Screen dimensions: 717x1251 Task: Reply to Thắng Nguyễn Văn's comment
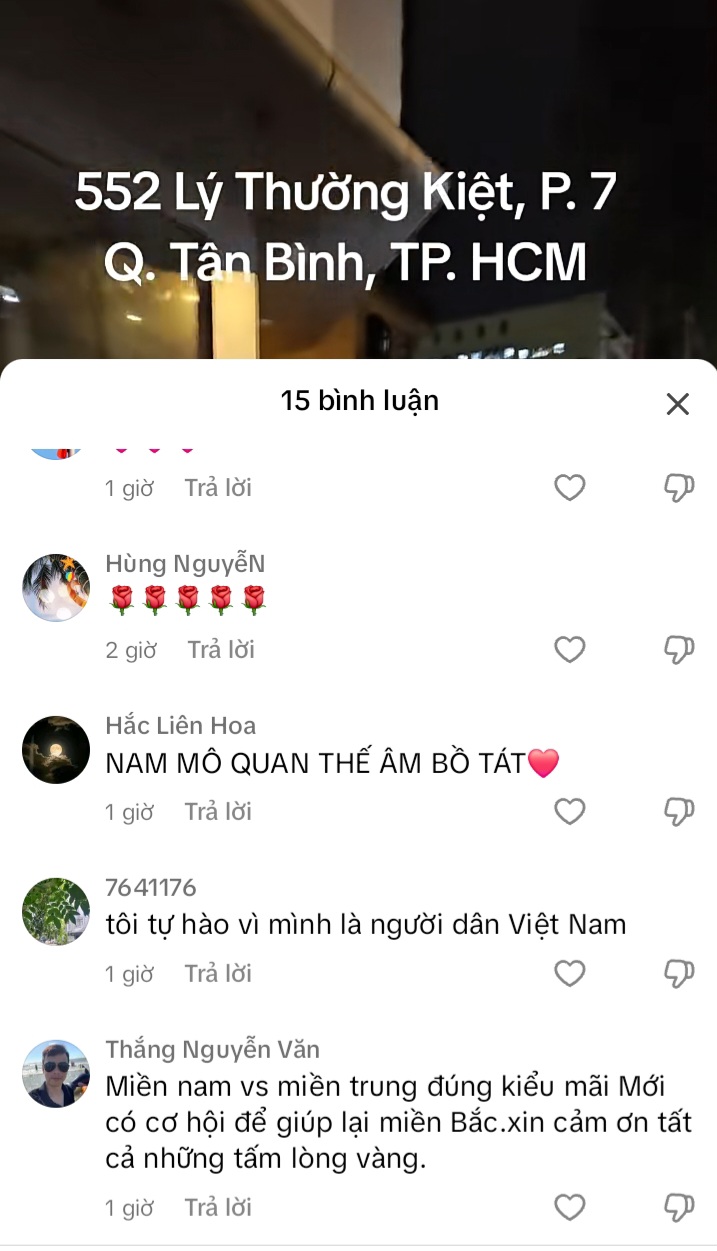click(218, 1208)
